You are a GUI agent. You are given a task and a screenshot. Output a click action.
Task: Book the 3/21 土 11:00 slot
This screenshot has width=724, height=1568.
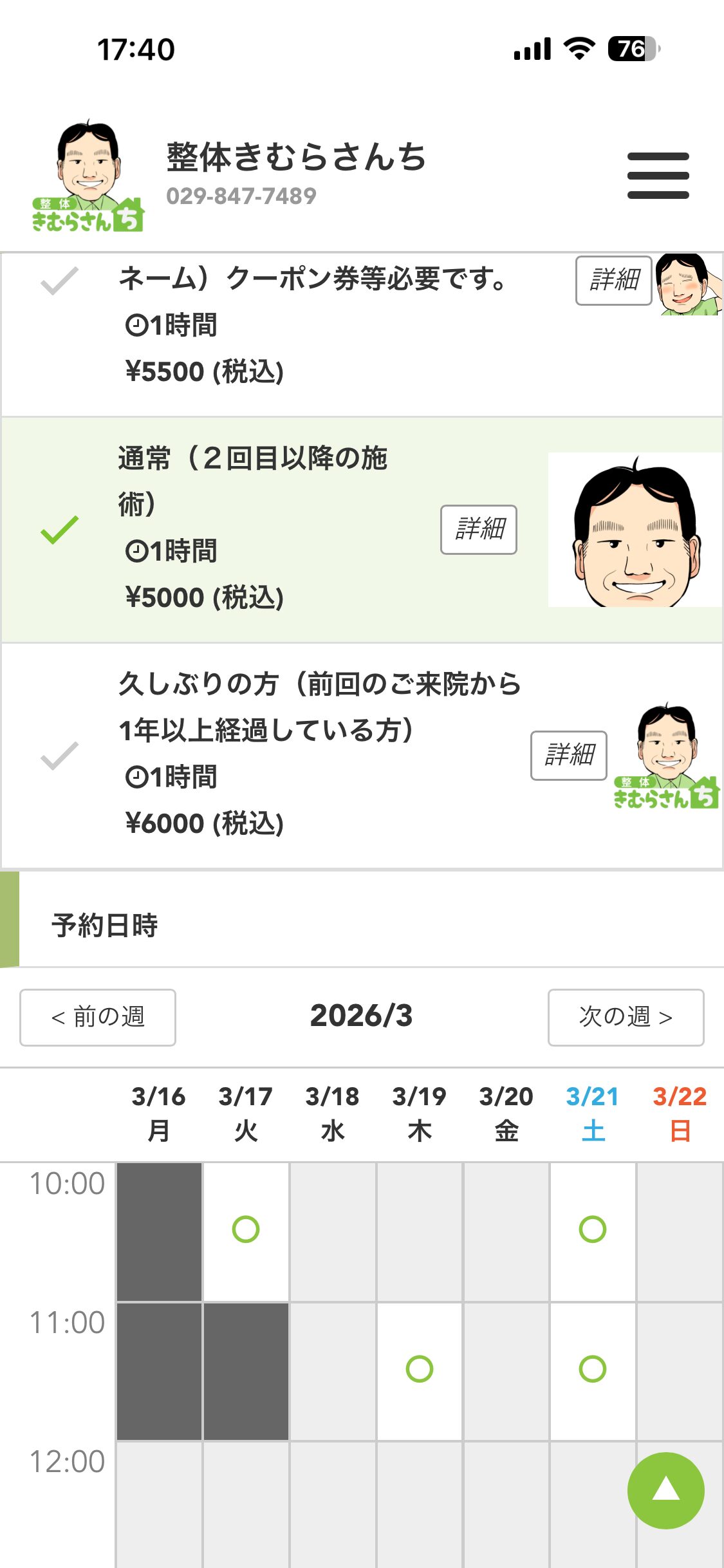[593, 1369]
